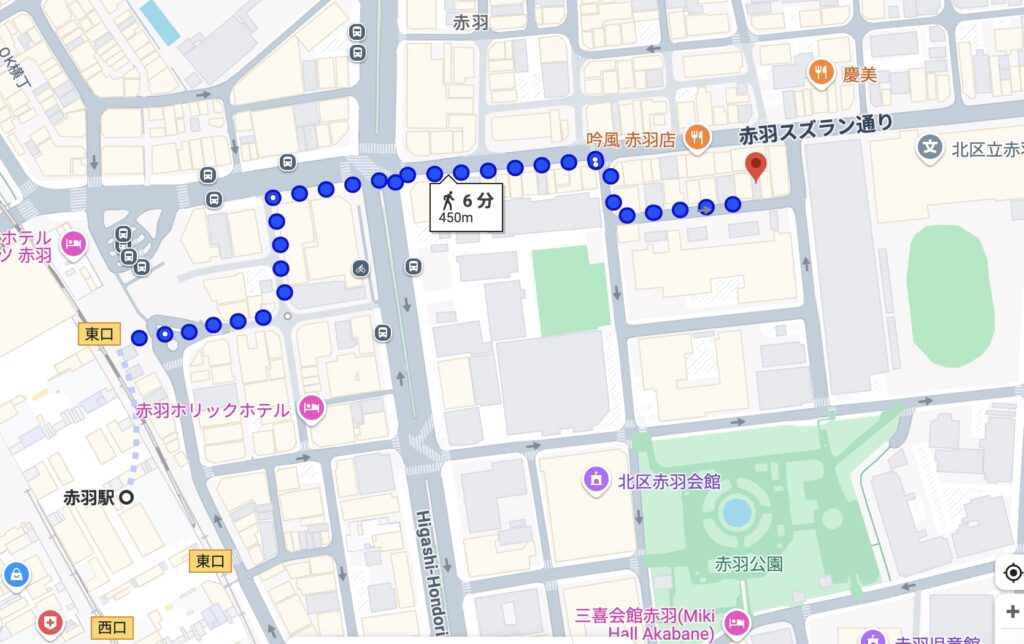Open the 北区赤羽会館 place marker
The width and height of the screenshot is (1024, 644).
coord(596,481)
